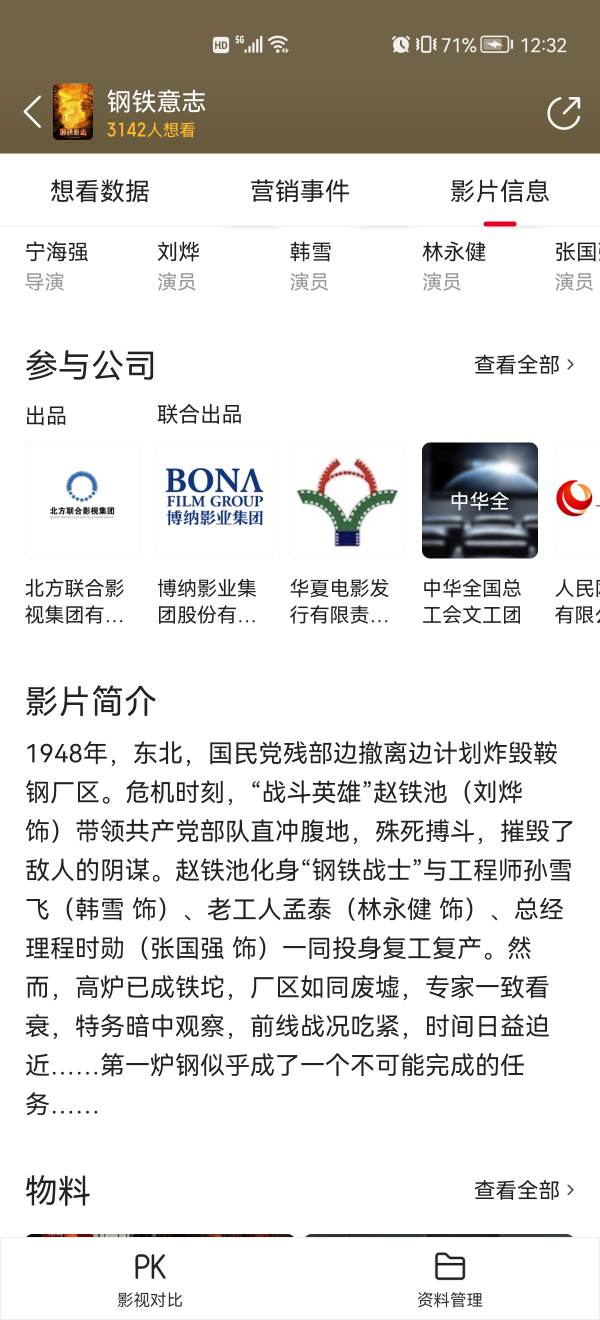Open actor 林永健's profile
The height and width of the screenshot is (1320, 600).
point(453,265)
